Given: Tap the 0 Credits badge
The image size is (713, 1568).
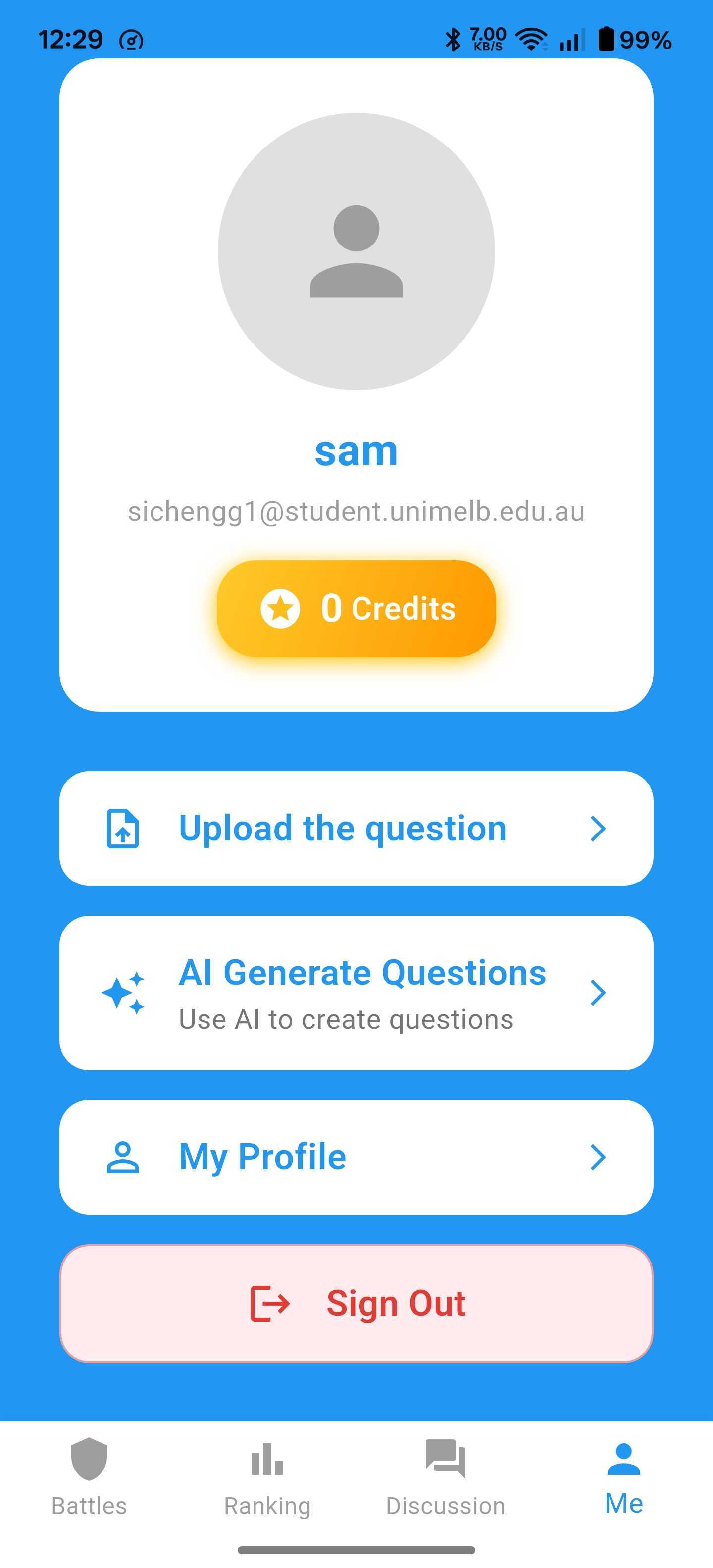Looking at the screenshot, I should [356, 608].
